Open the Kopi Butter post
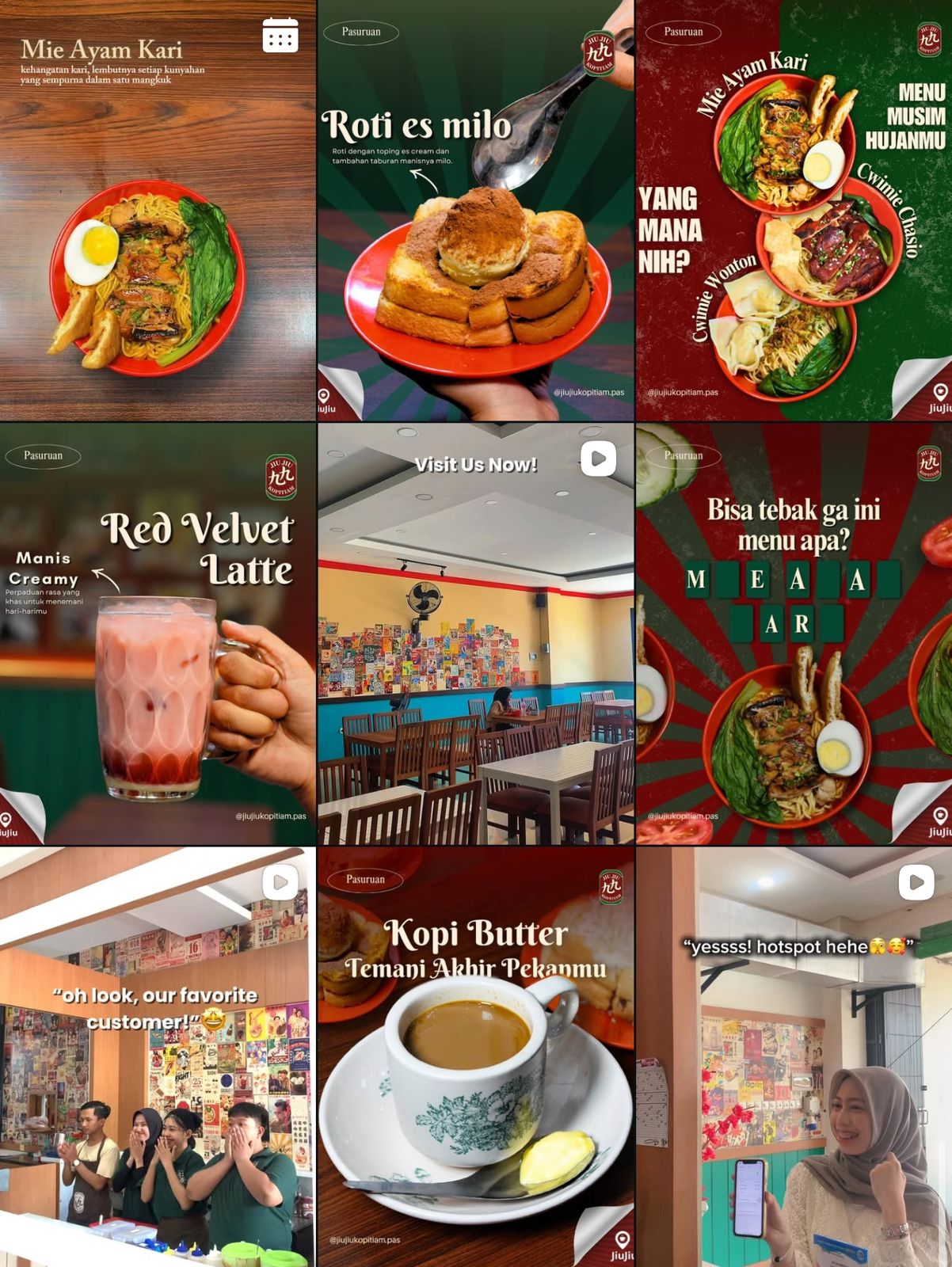 tap(475, 1057)
